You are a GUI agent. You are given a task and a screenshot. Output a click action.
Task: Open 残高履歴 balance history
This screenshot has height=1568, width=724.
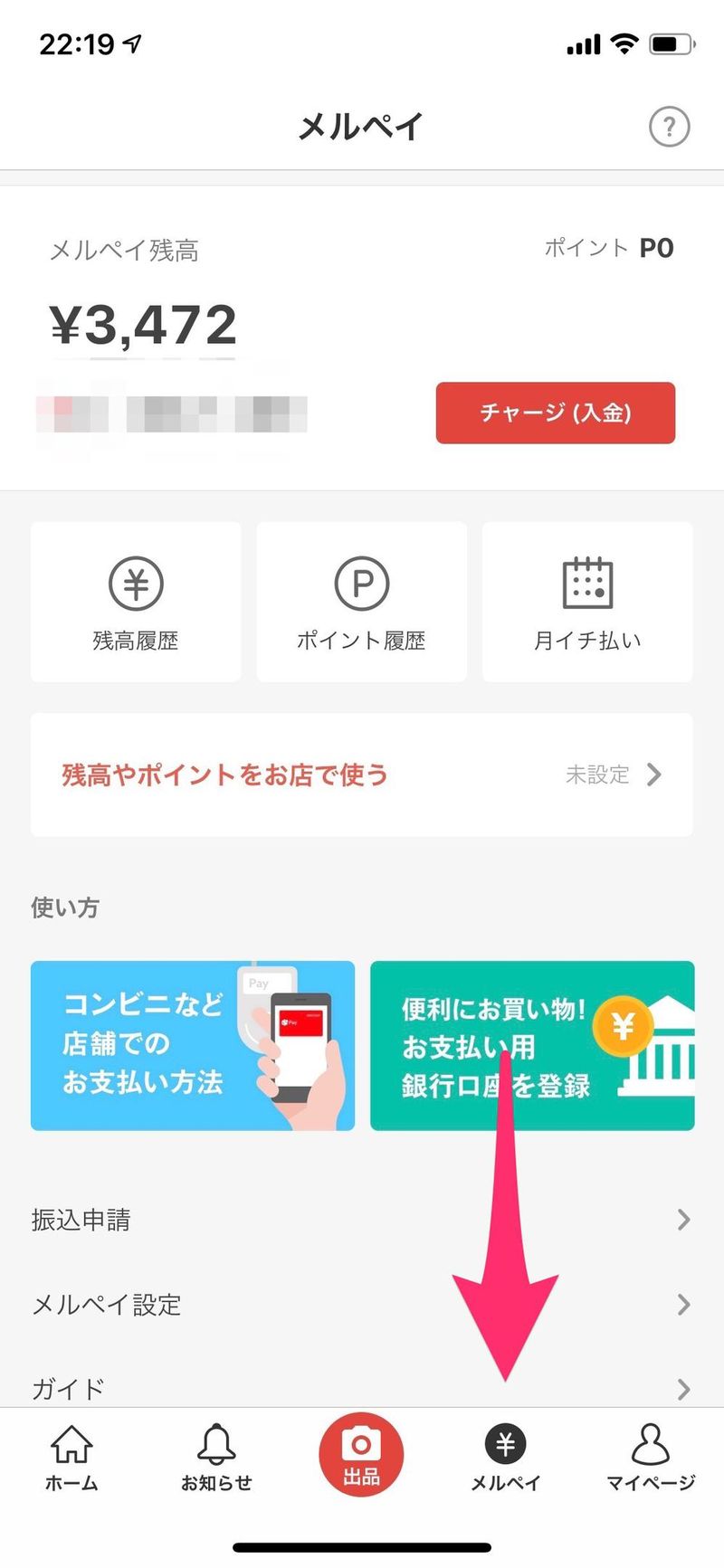136,602
